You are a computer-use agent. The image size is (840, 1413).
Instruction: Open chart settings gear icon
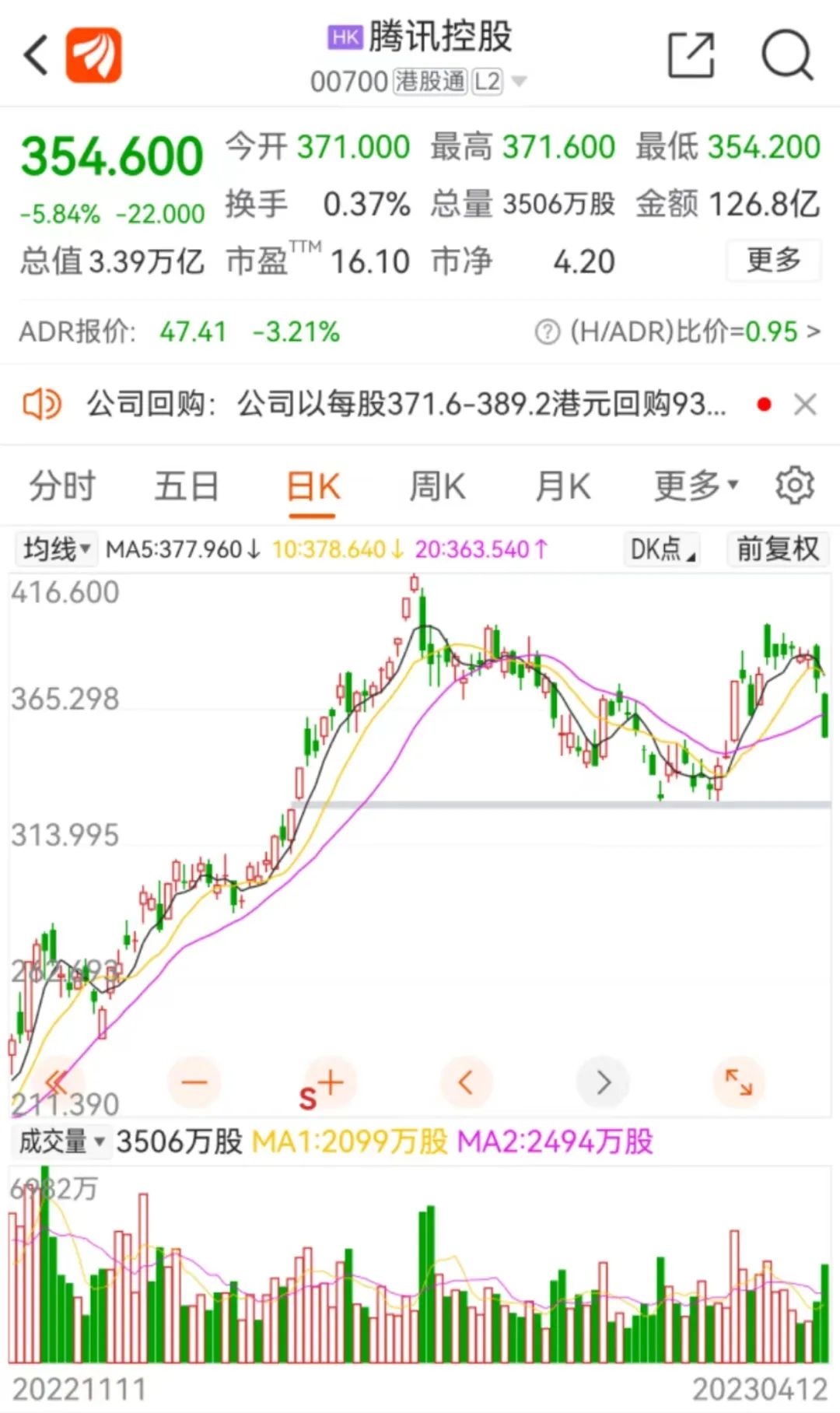(795, 486)
